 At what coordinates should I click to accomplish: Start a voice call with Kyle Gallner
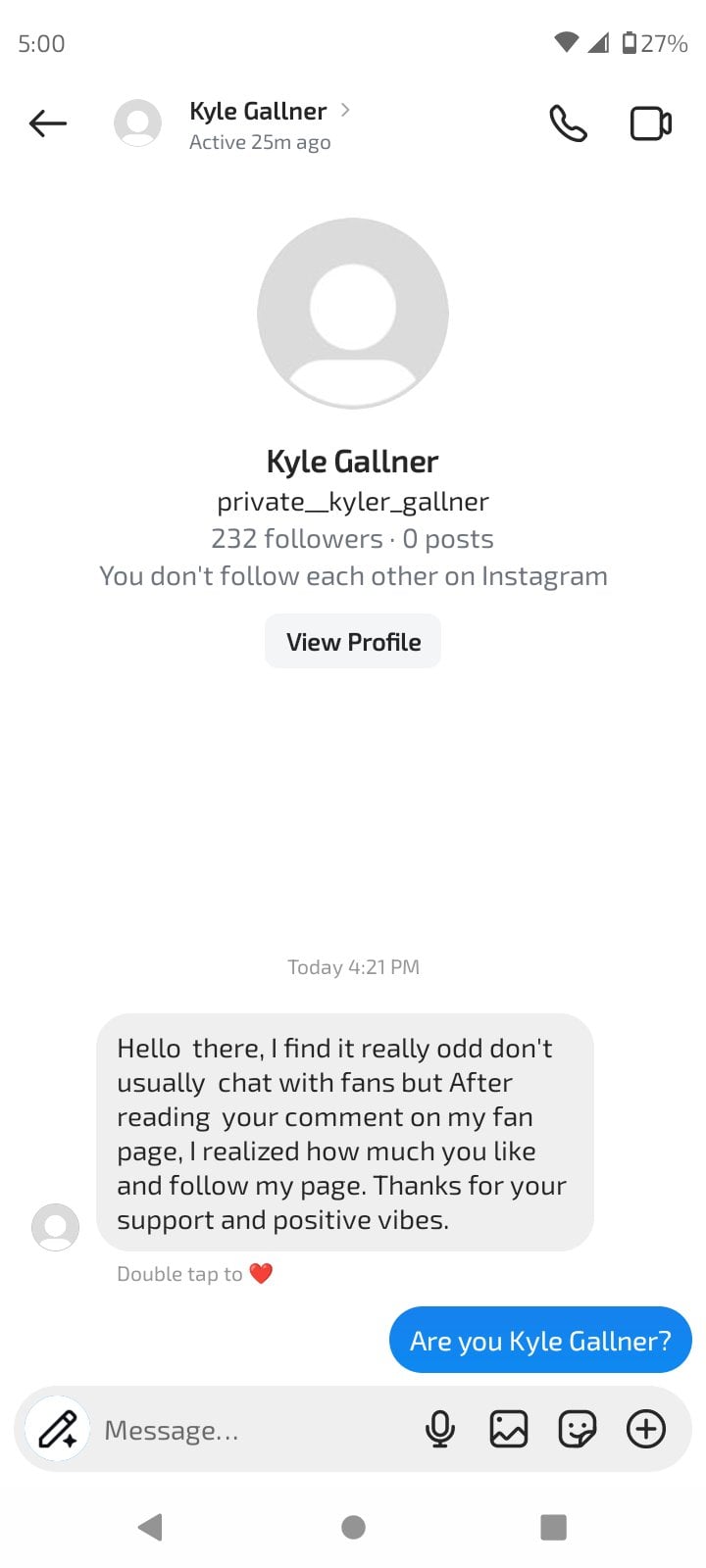tap(569, 123)
